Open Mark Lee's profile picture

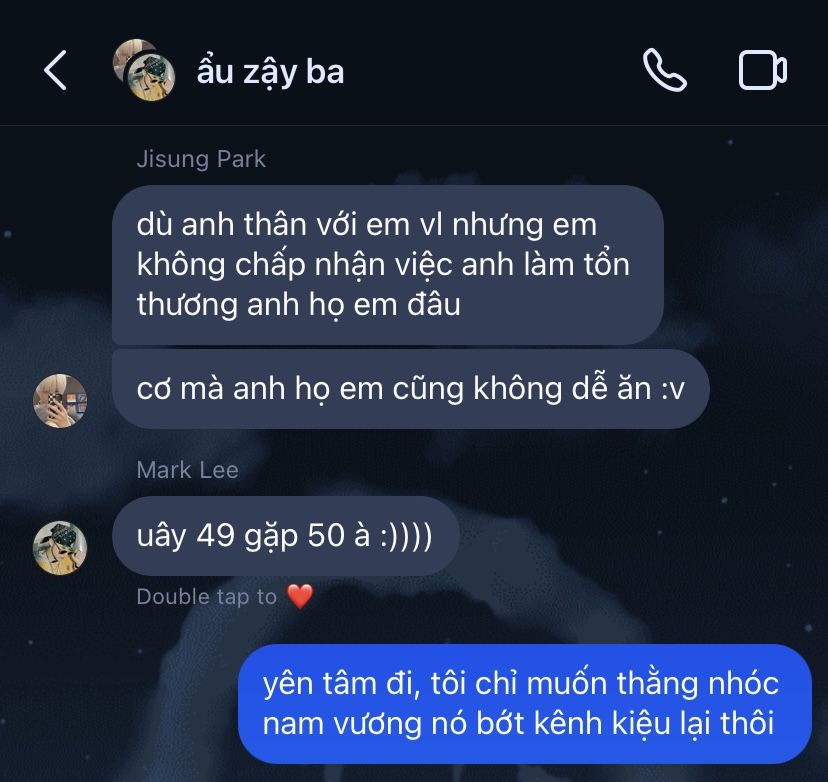pyautogui.click(x=60, y=547)
